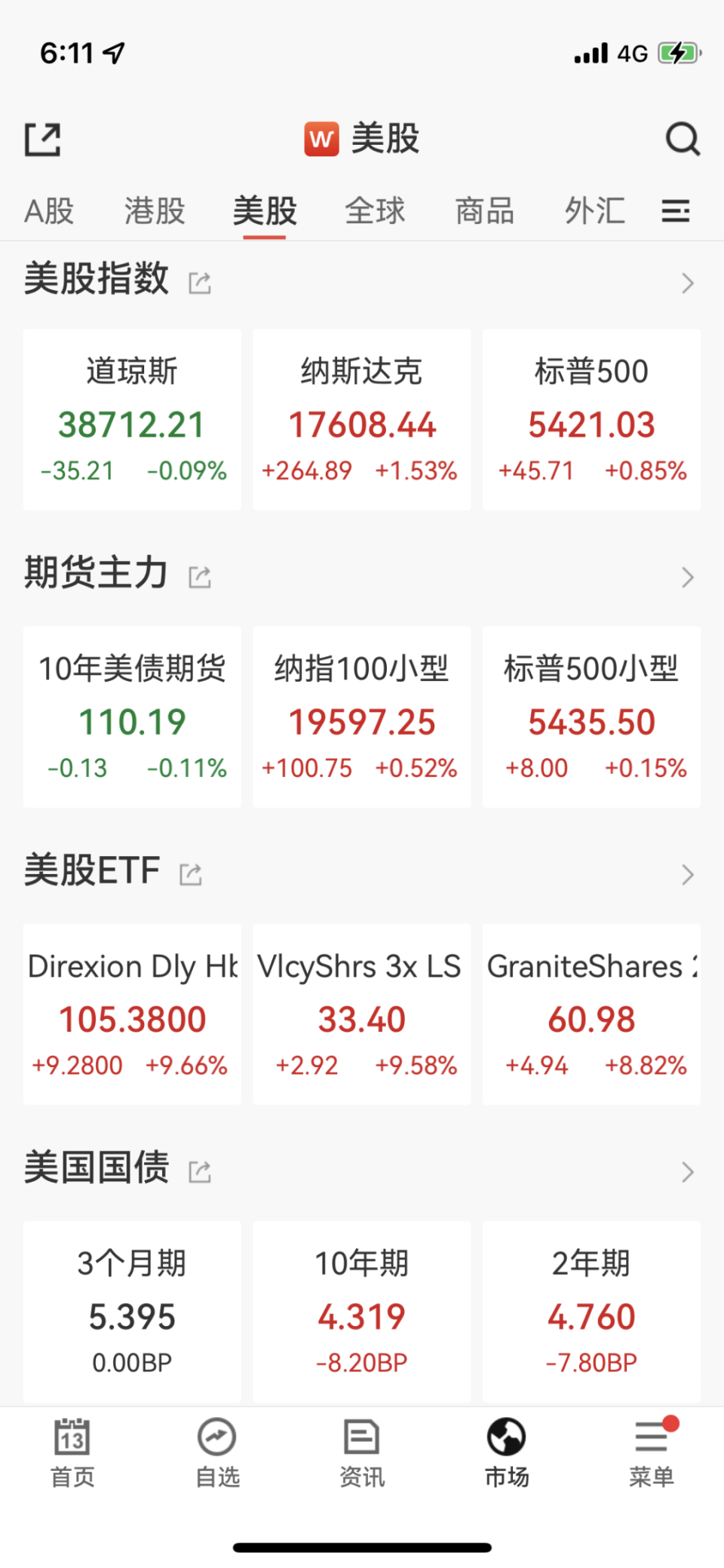The width and height of the screenshot is (724, 1568).
Task: Switch to the 港股 tab
Action: point(155,211)
